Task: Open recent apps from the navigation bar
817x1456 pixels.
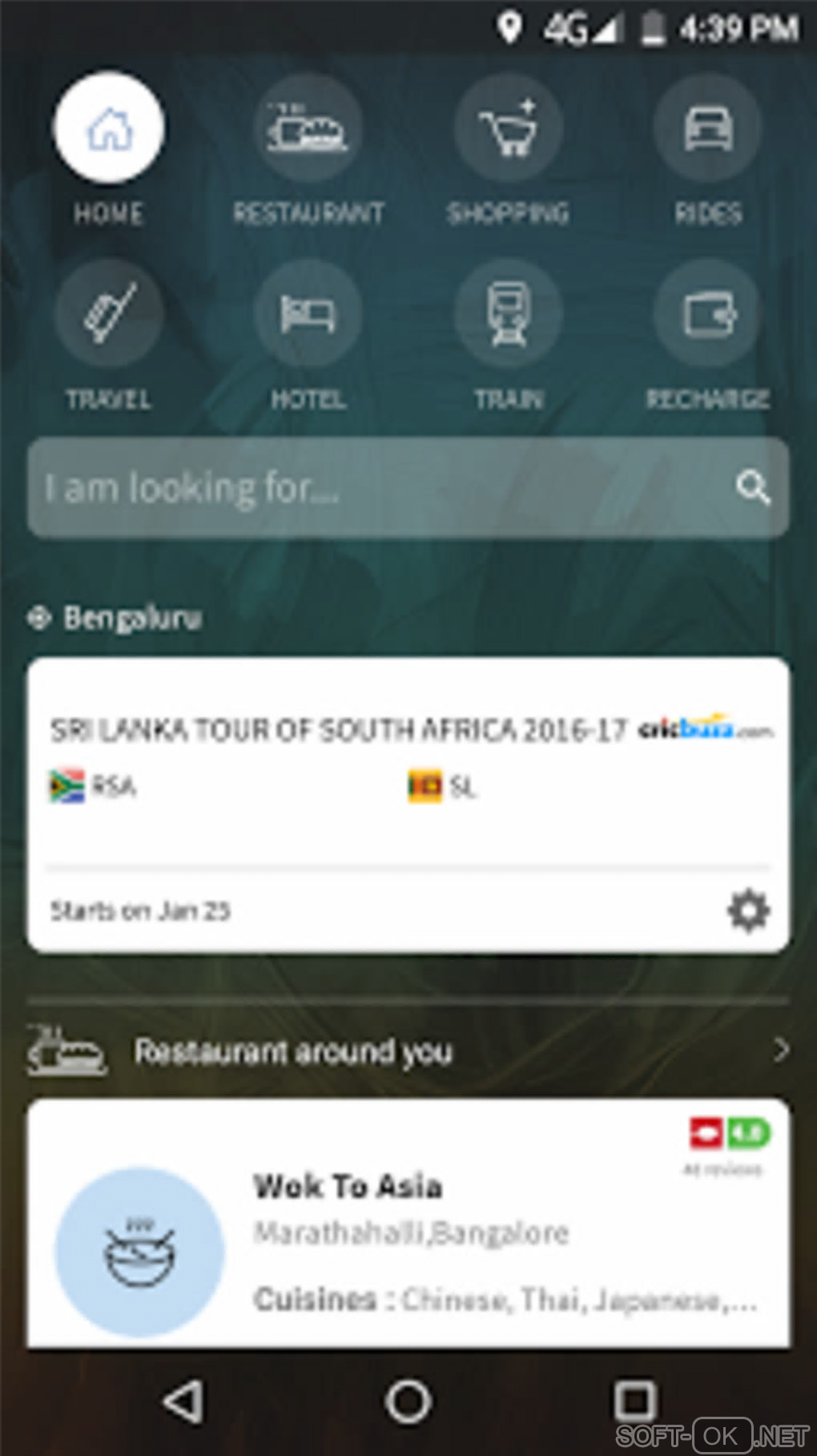Action: [634, 1402]
